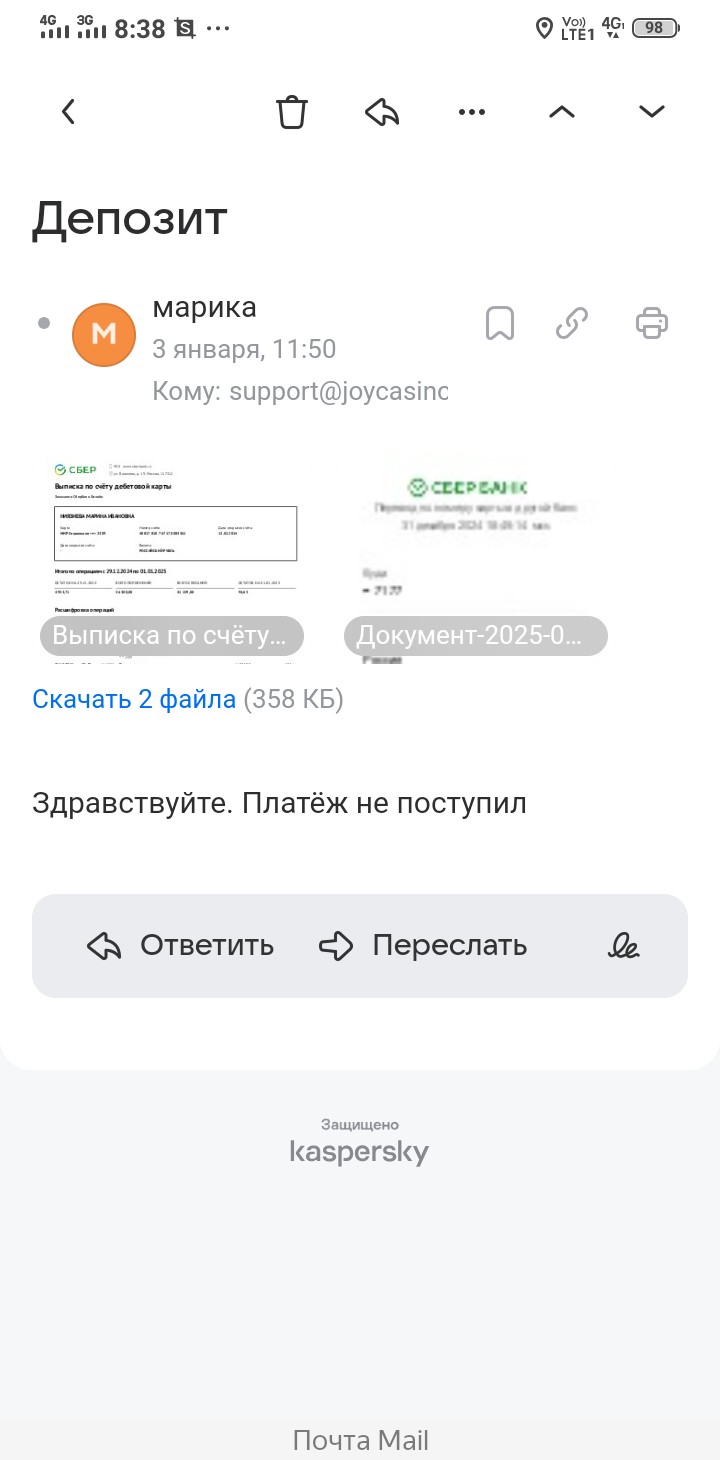
Task: Bookmark this message from марика
Action: click(x=499, y=324)
